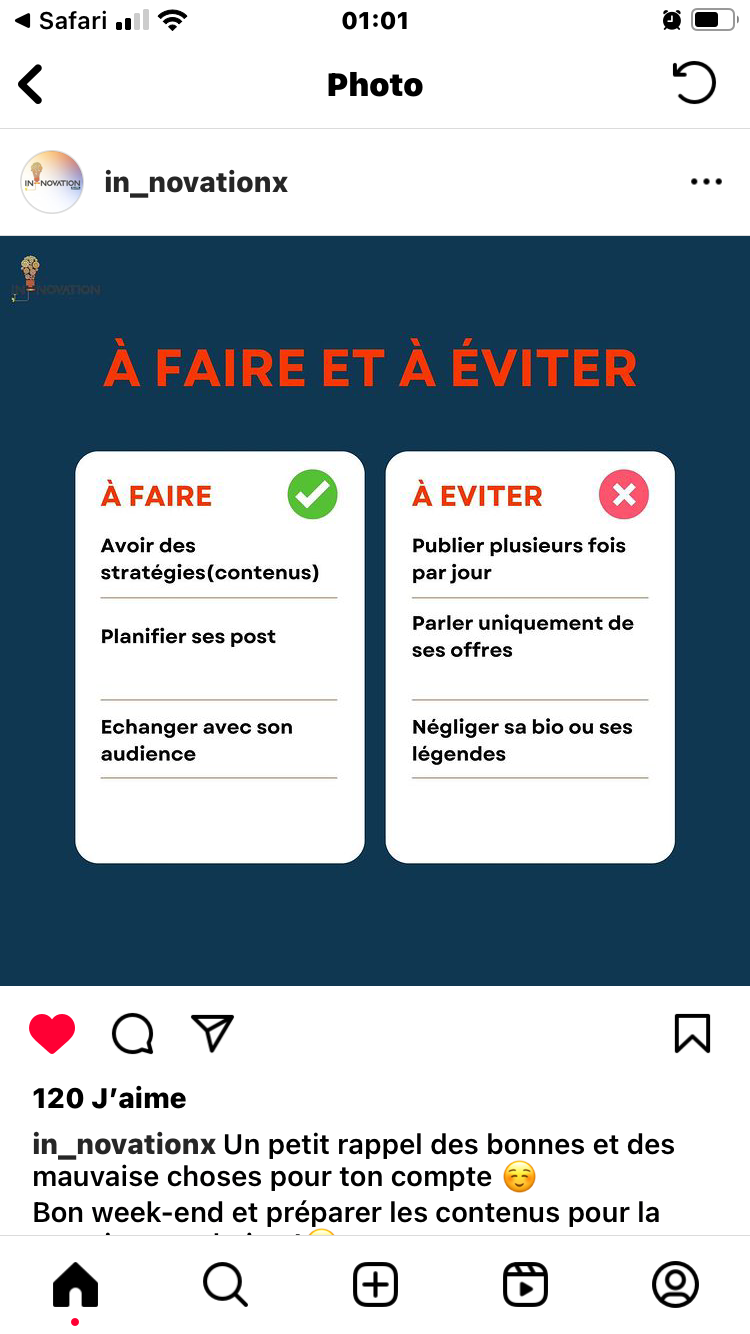The width and height of the screenshot is (750, 1334).
Task: Open in_novationx profile from the post header
Action: (x=196, y=182)
